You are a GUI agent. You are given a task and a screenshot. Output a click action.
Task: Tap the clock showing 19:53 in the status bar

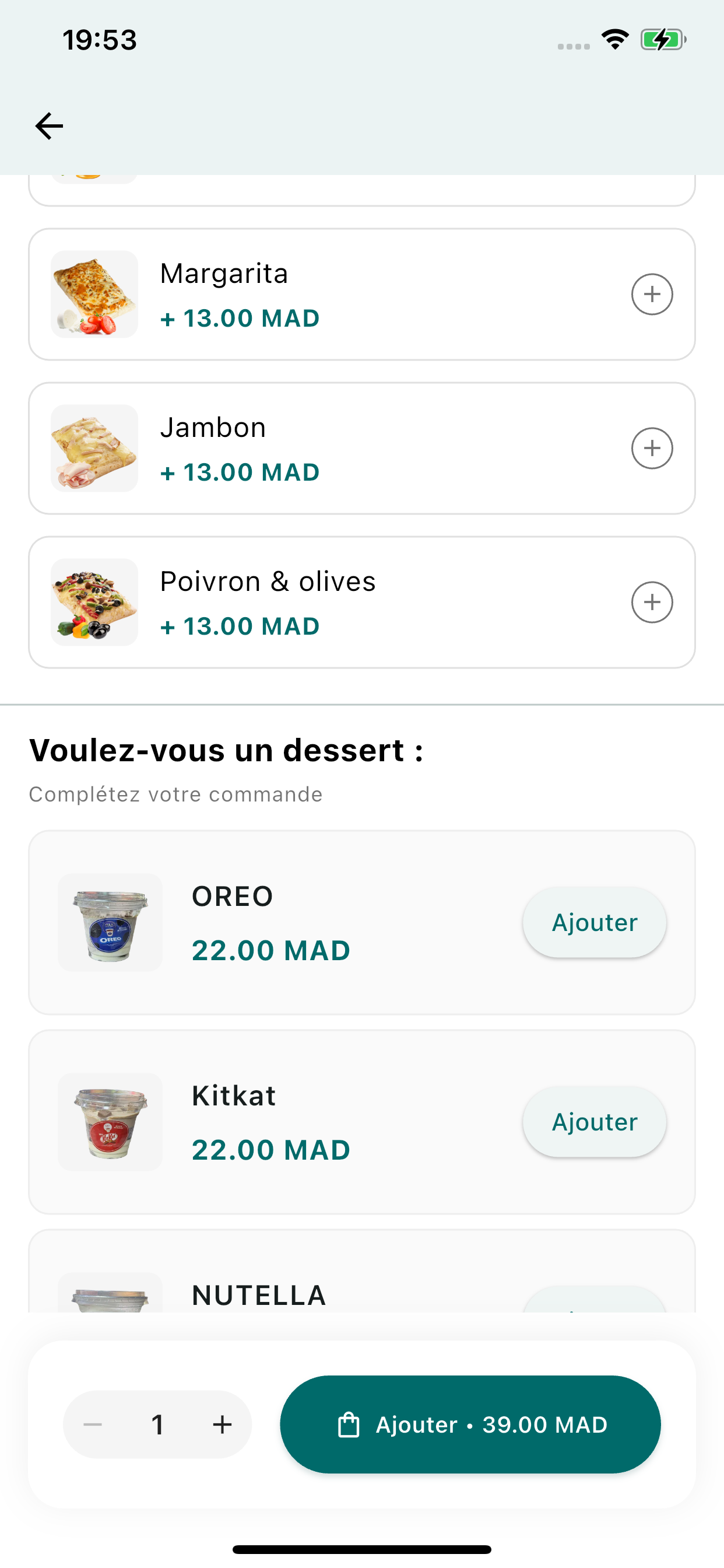click(x=100, y=40)
